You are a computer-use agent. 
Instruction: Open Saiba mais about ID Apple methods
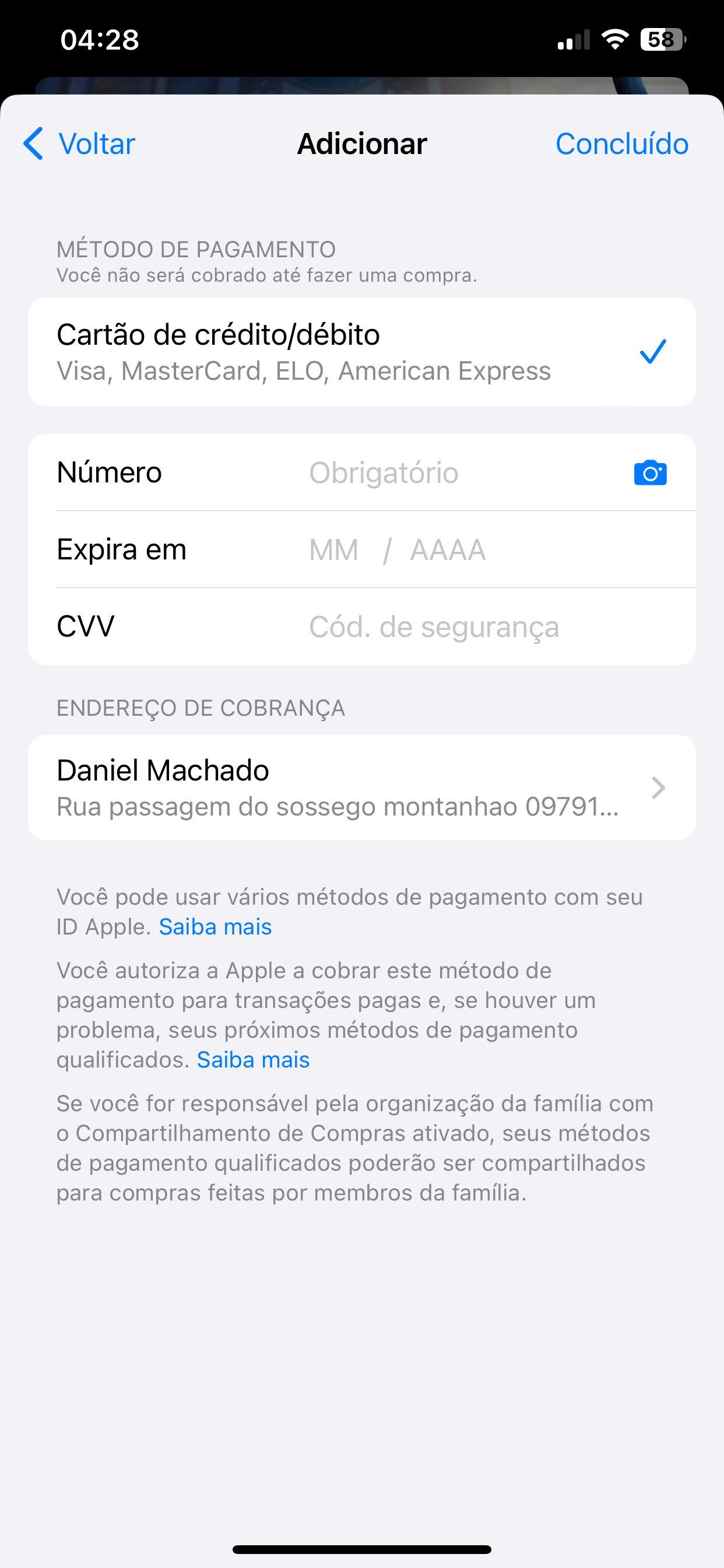coord(215,926)
